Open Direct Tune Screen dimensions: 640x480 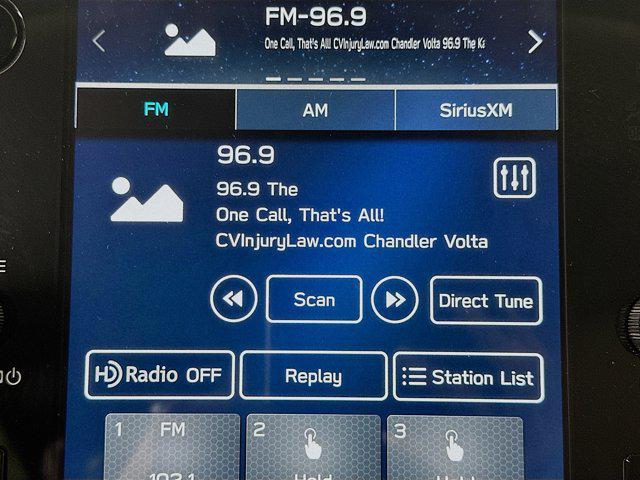pyautogui.click(x=486, y=300)
